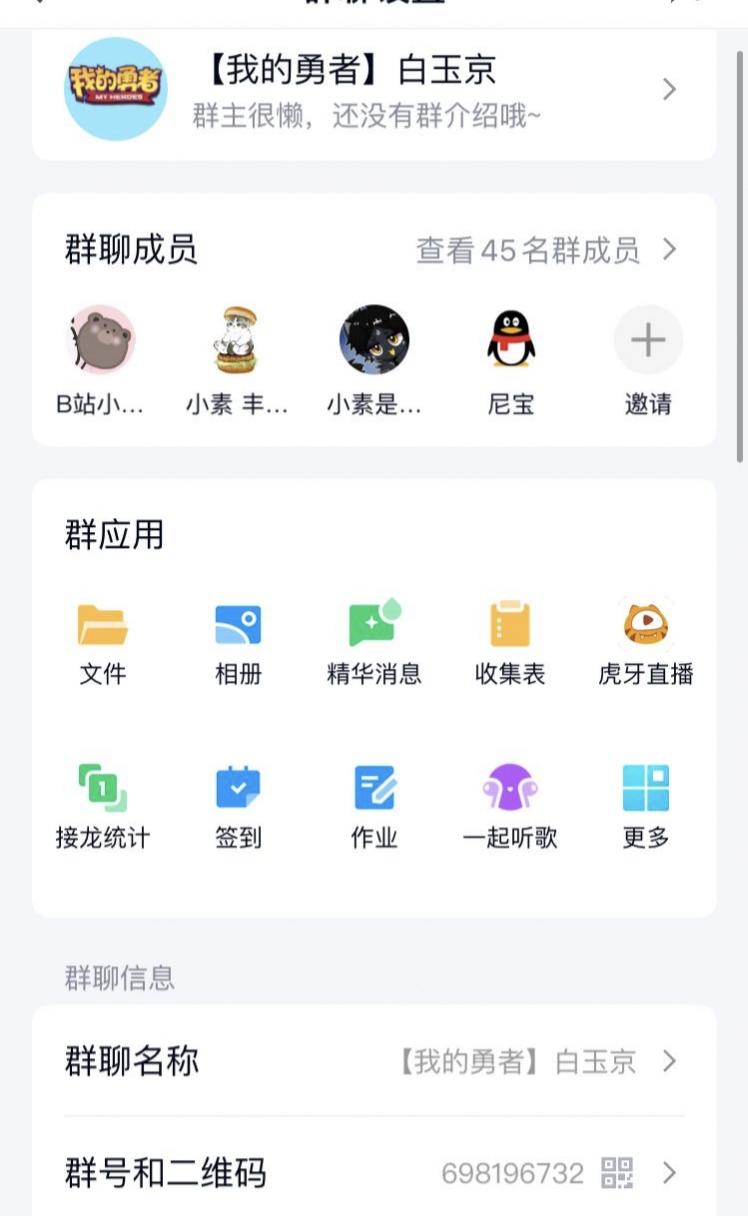Viewport: 748px width, 1216px height.
Task: Open member 尼宝's profile
Action: [511, 342]
